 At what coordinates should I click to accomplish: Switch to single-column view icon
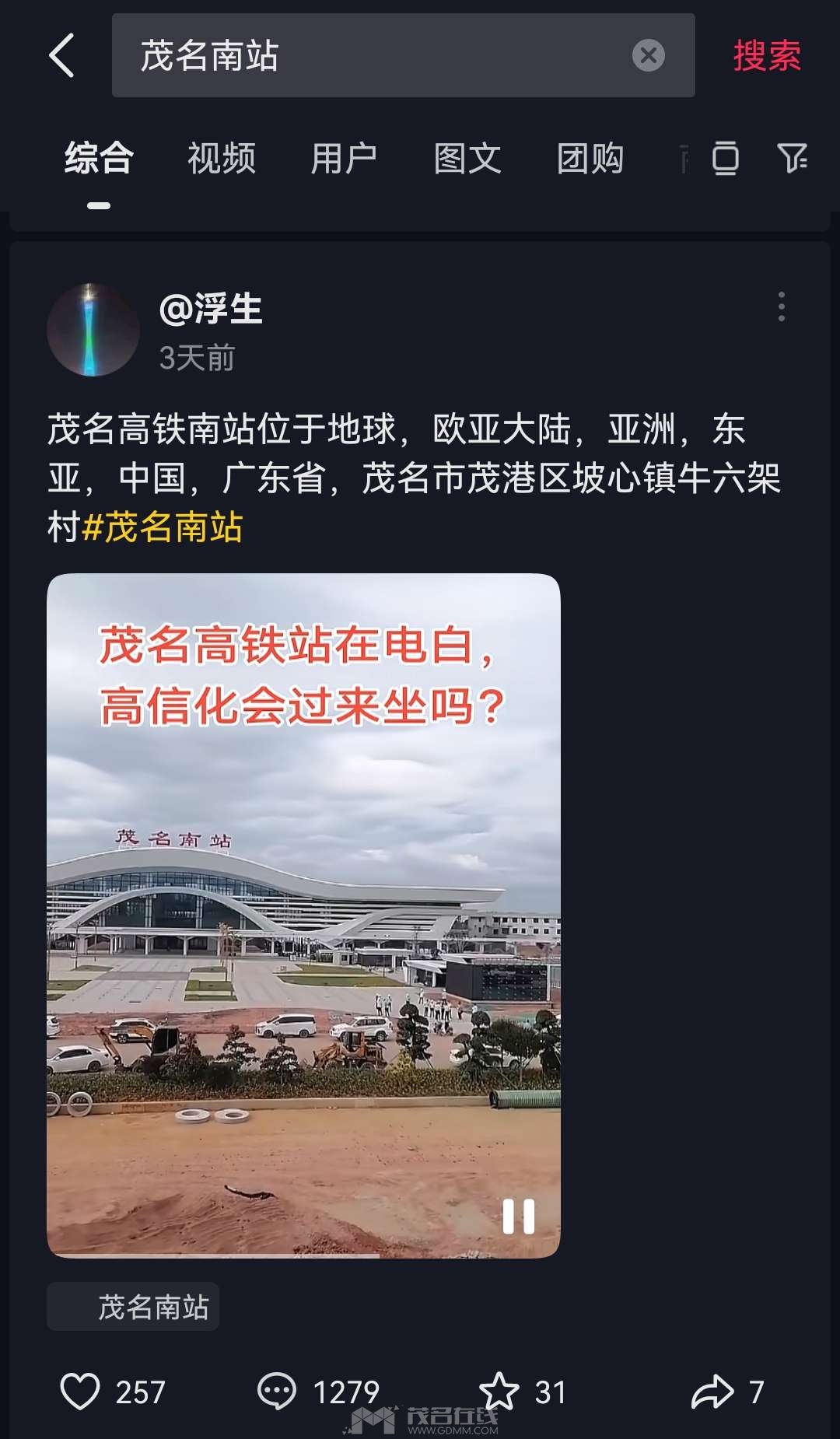click(725, 159)
